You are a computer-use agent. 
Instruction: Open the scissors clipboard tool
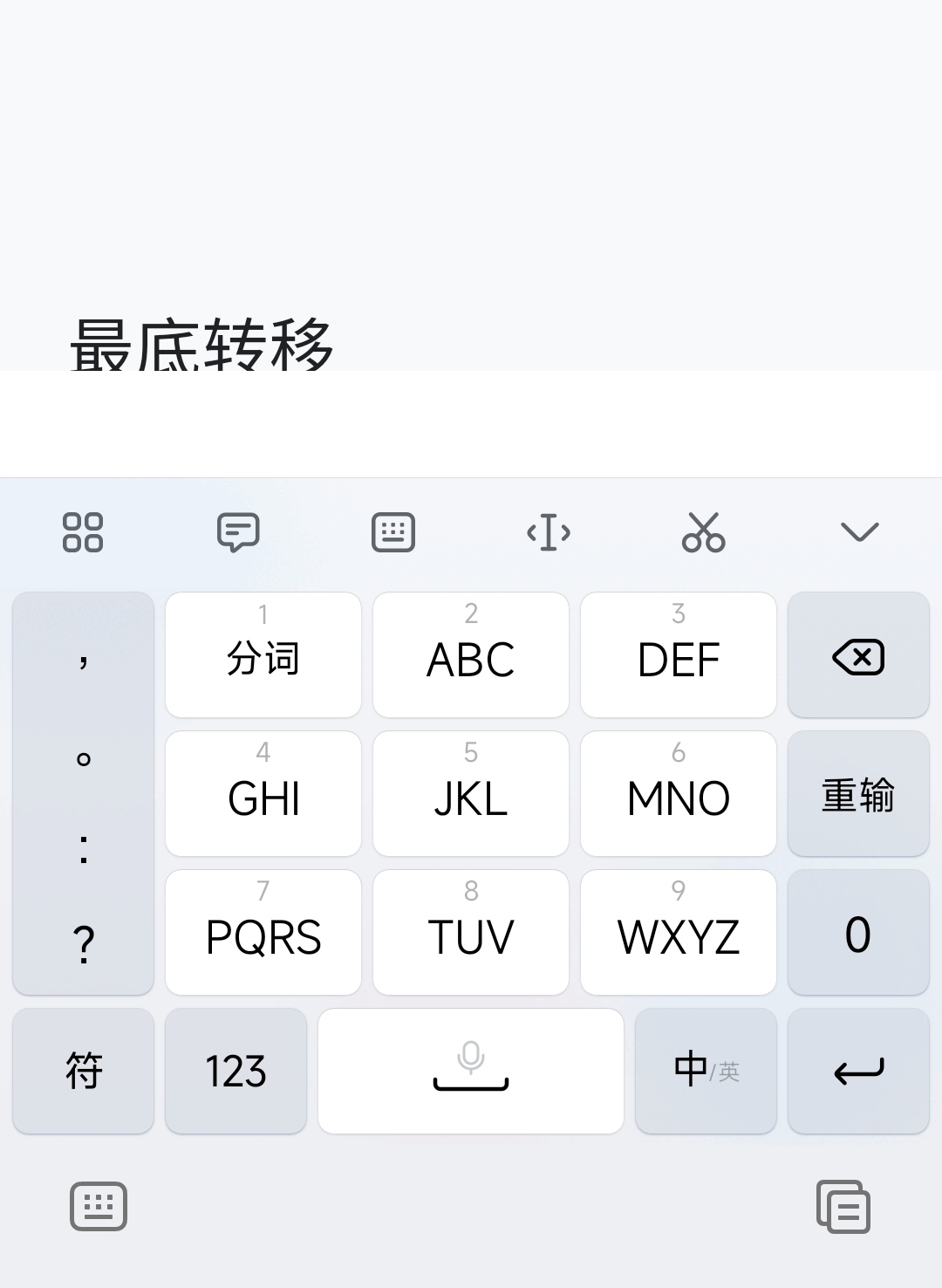(703, 531)
